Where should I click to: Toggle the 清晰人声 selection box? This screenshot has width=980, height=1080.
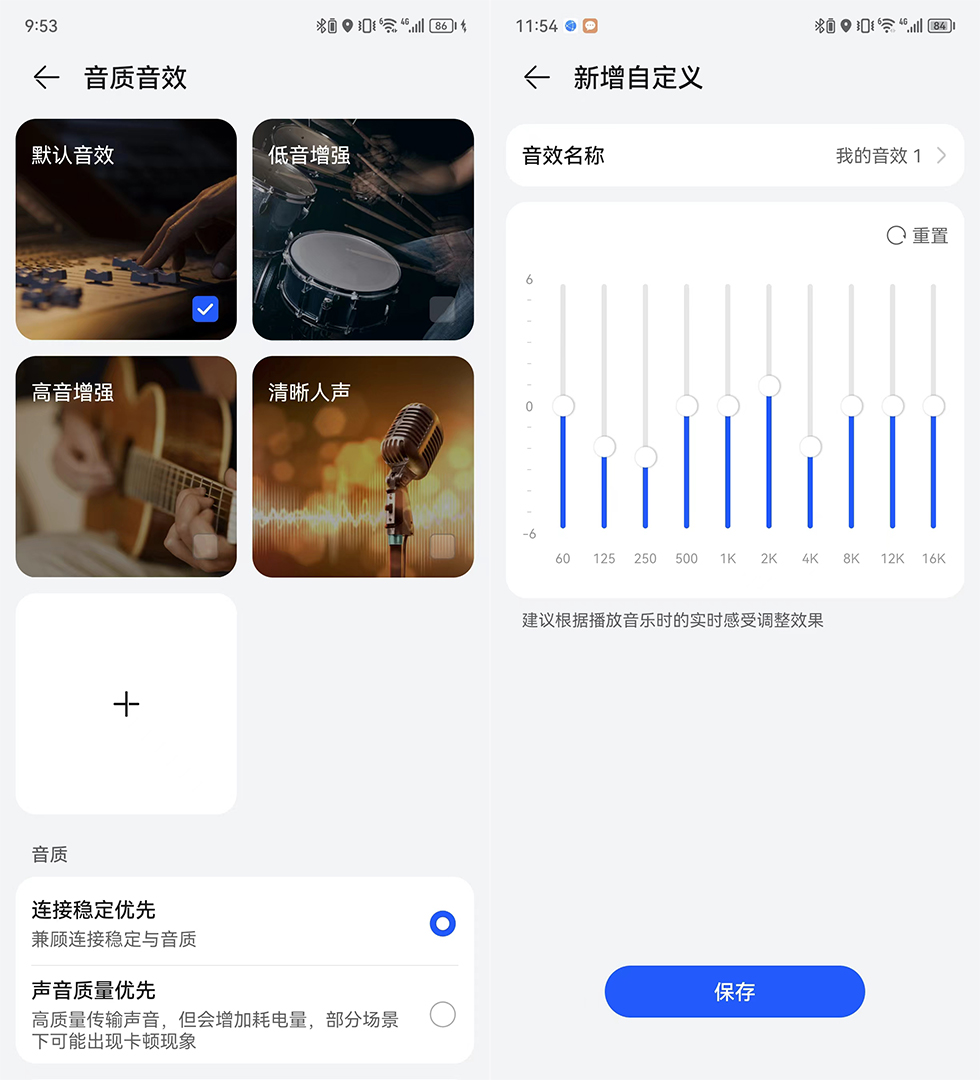pos(443,546)
